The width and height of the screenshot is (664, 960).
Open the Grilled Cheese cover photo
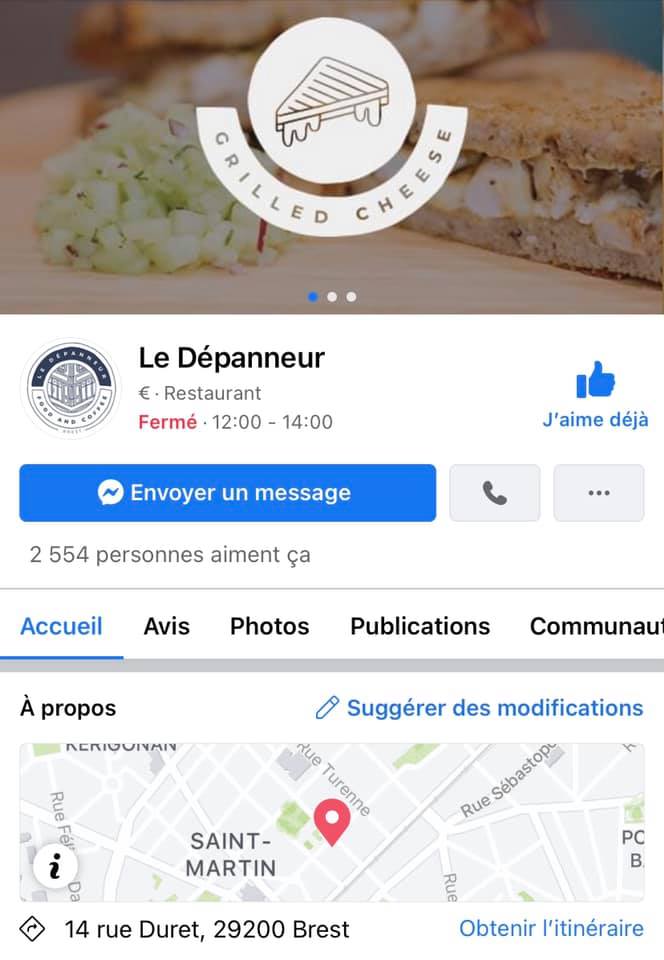pyautogui.click(x=331, y=150)
